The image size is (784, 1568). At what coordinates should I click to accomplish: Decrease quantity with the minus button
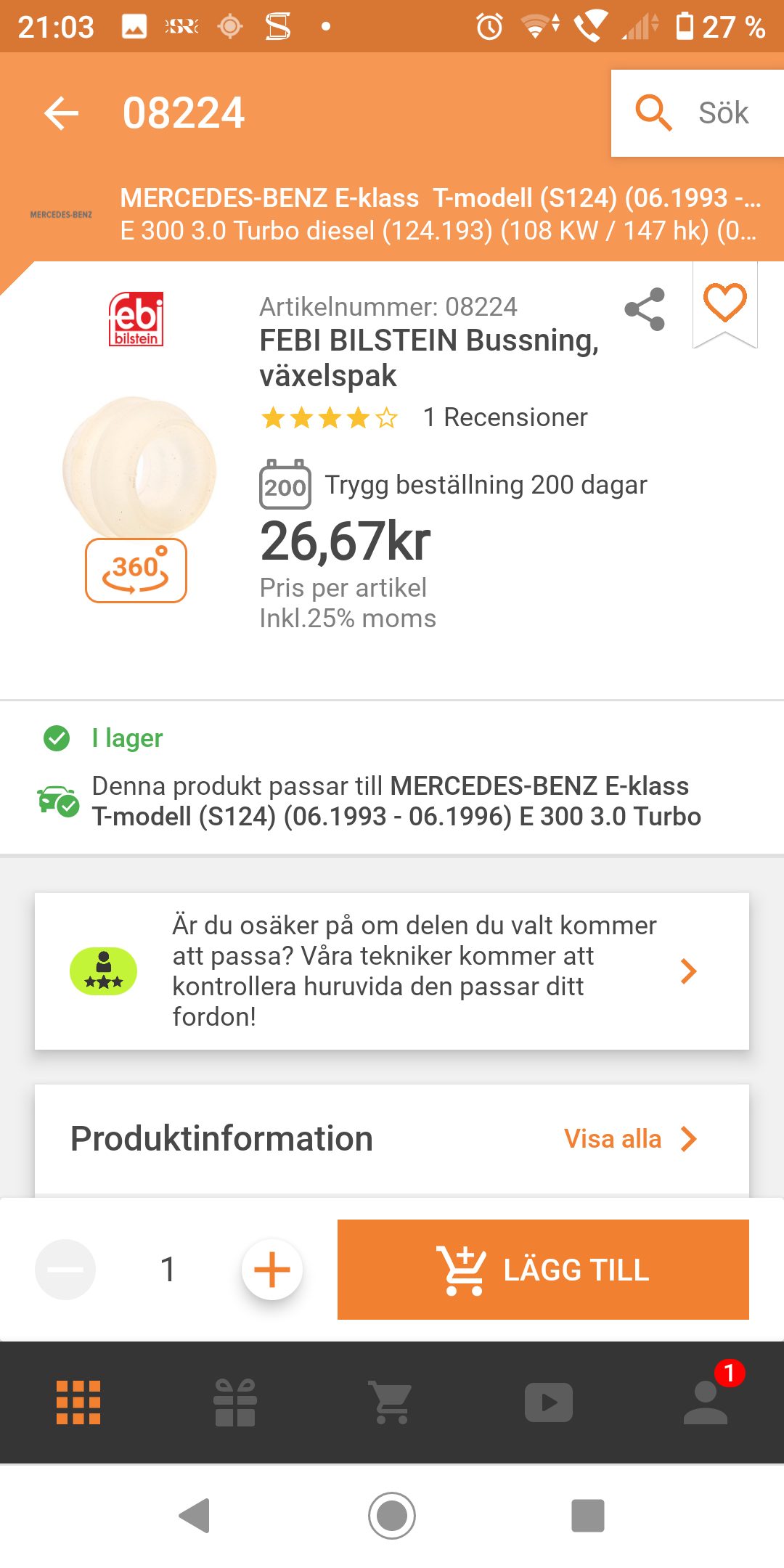(x=65, y=1270)
